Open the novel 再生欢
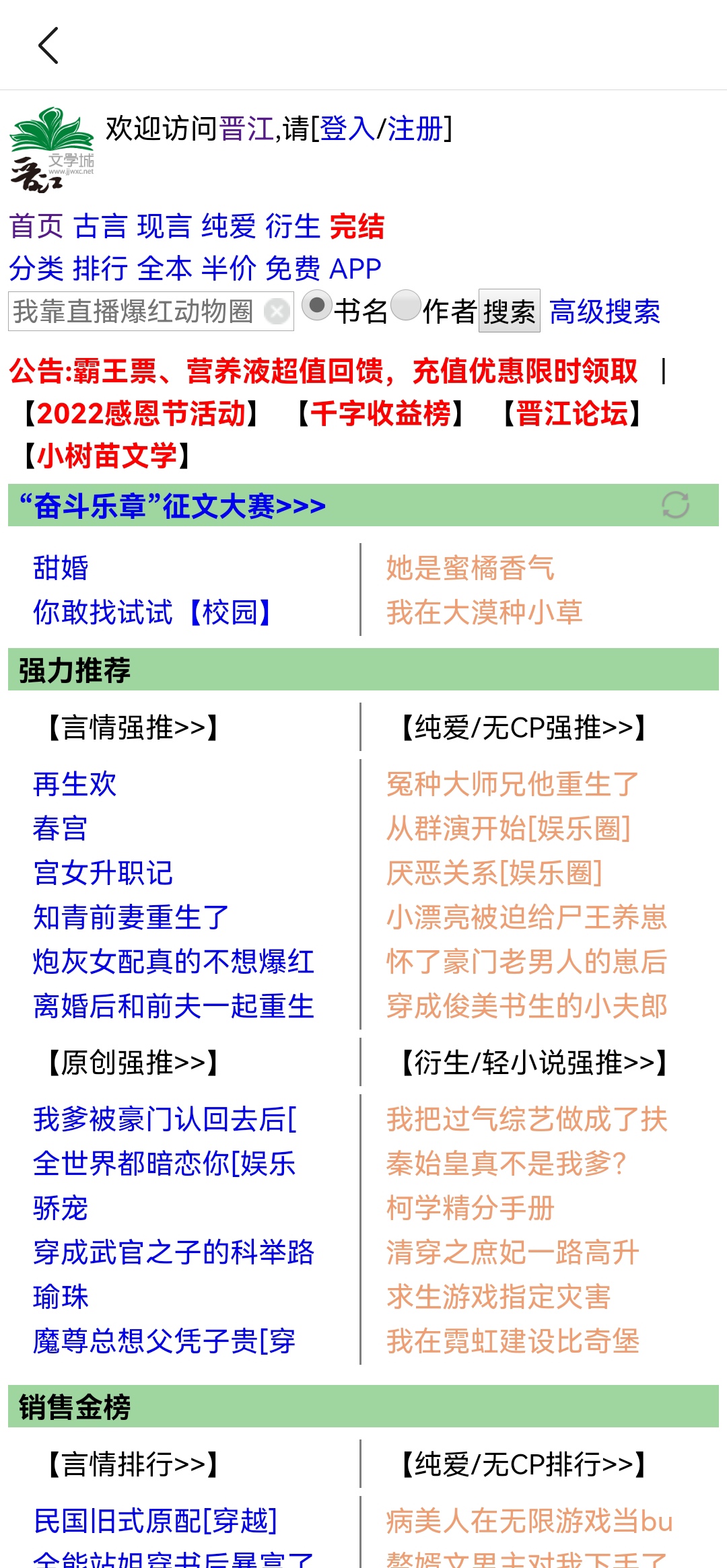The image size is (727, 1568). 75,784
